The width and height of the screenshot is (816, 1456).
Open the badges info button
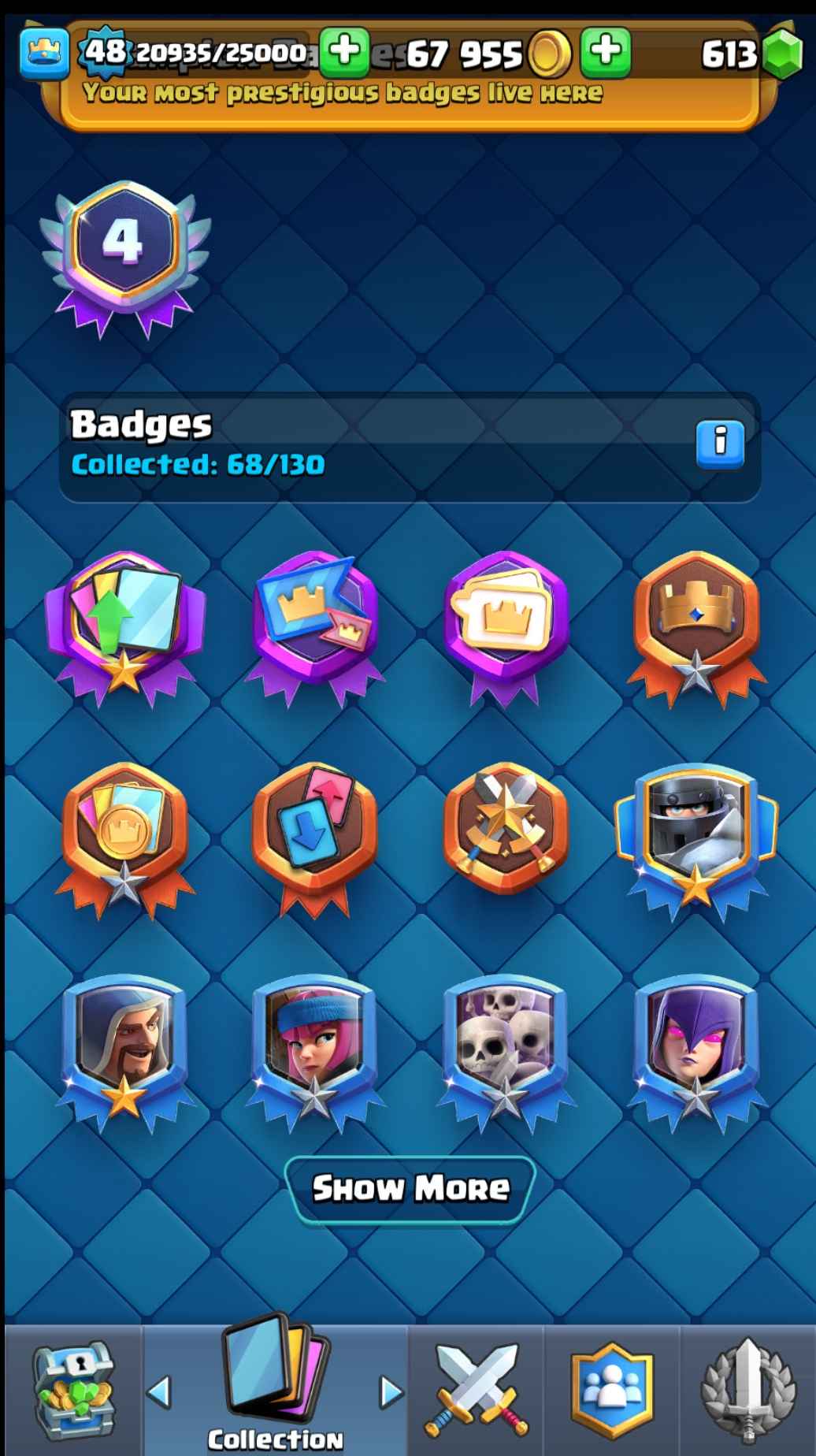click(x=720, y=444)
